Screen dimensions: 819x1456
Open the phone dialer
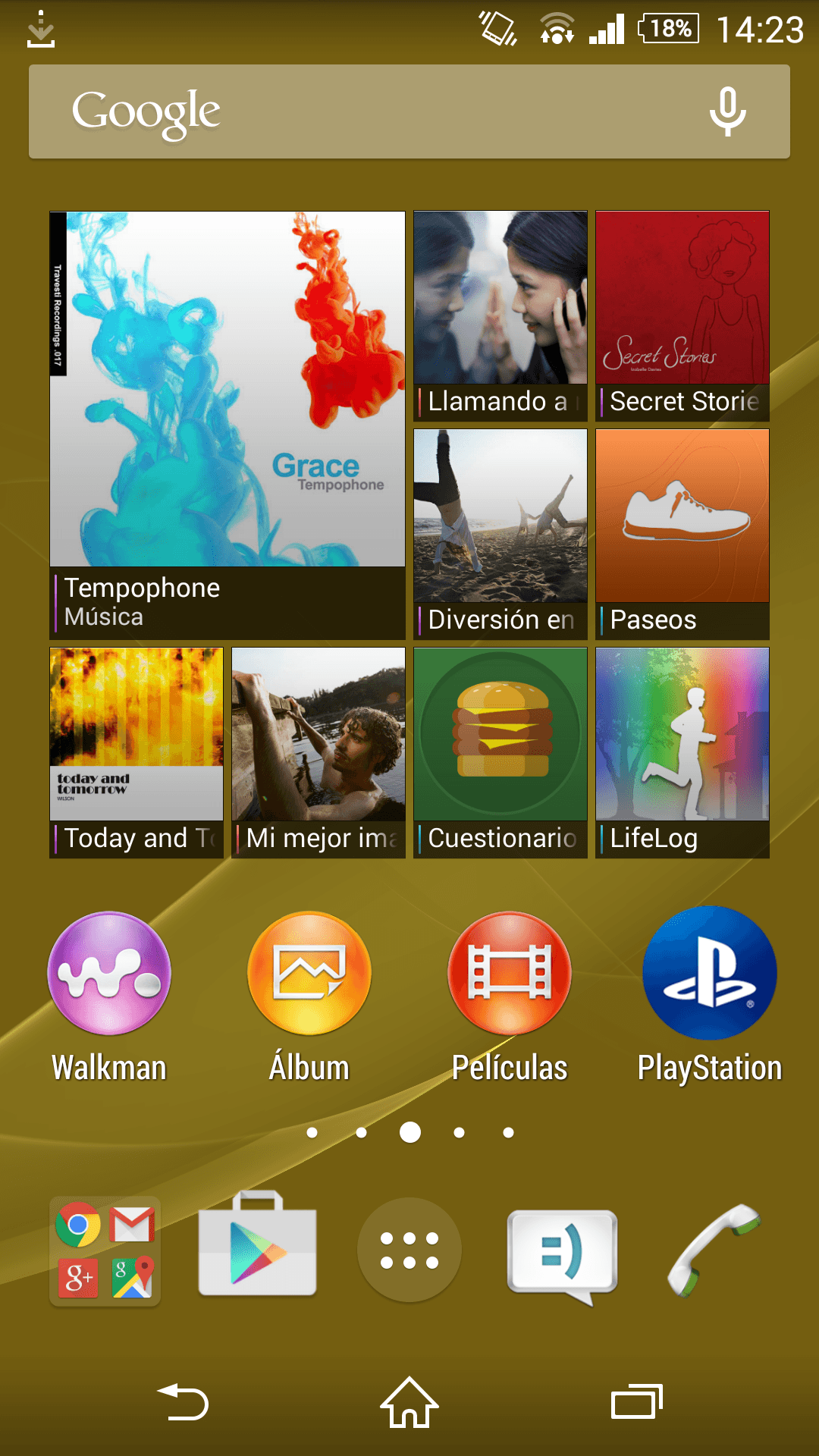(x=713, y=1250)
